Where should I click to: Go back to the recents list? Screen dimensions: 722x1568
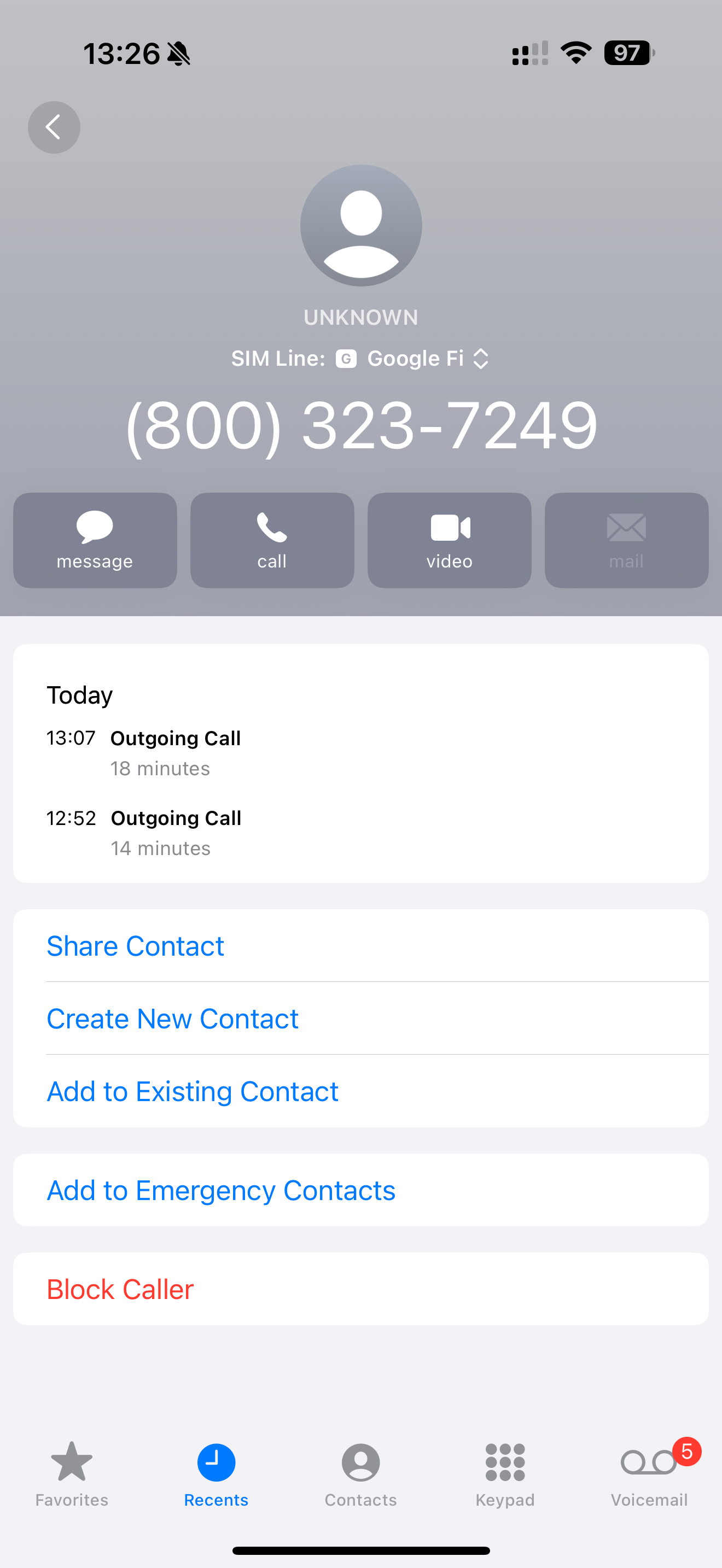[54, 127]
